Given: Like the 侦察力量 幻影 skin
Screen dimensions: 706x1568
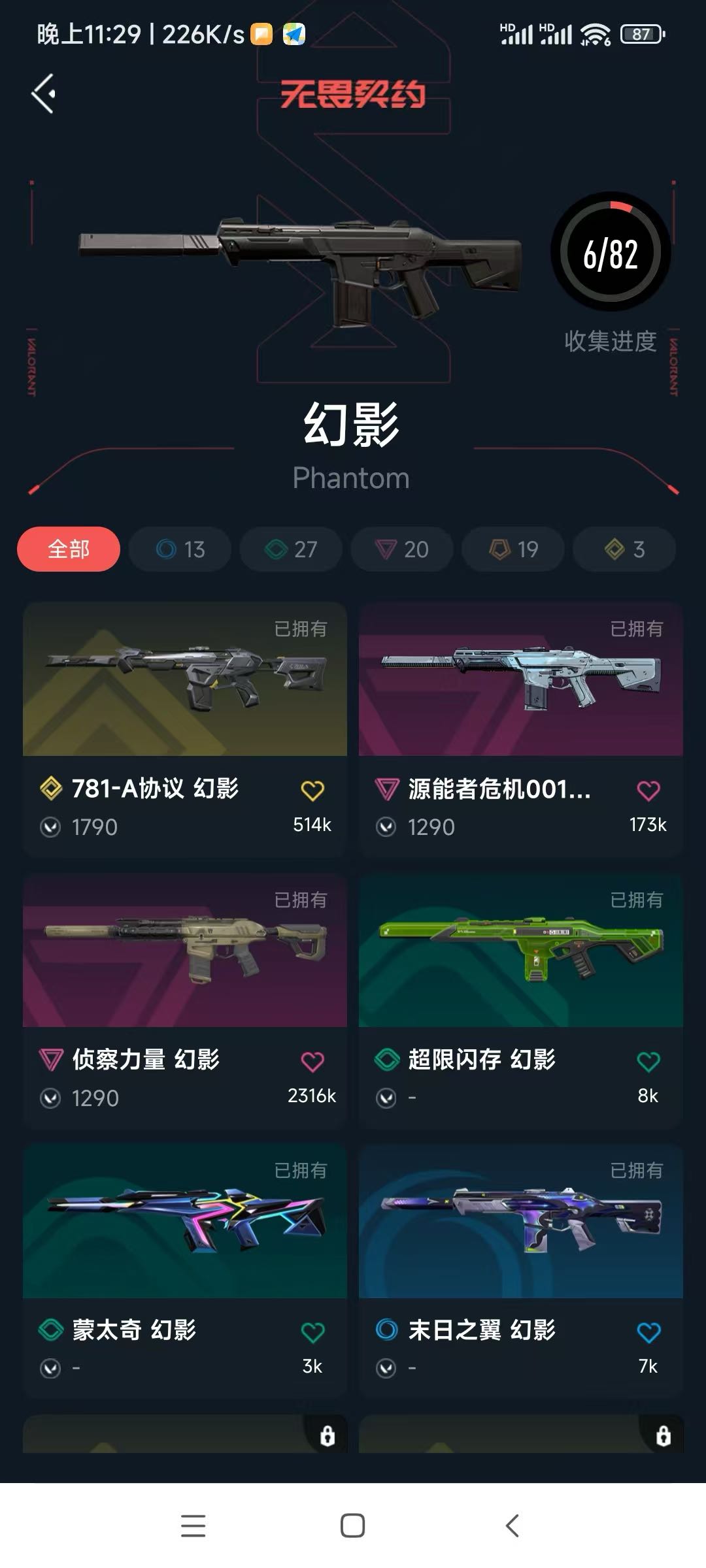Looking at the screenshot, I should click(x=312, y=1062).
